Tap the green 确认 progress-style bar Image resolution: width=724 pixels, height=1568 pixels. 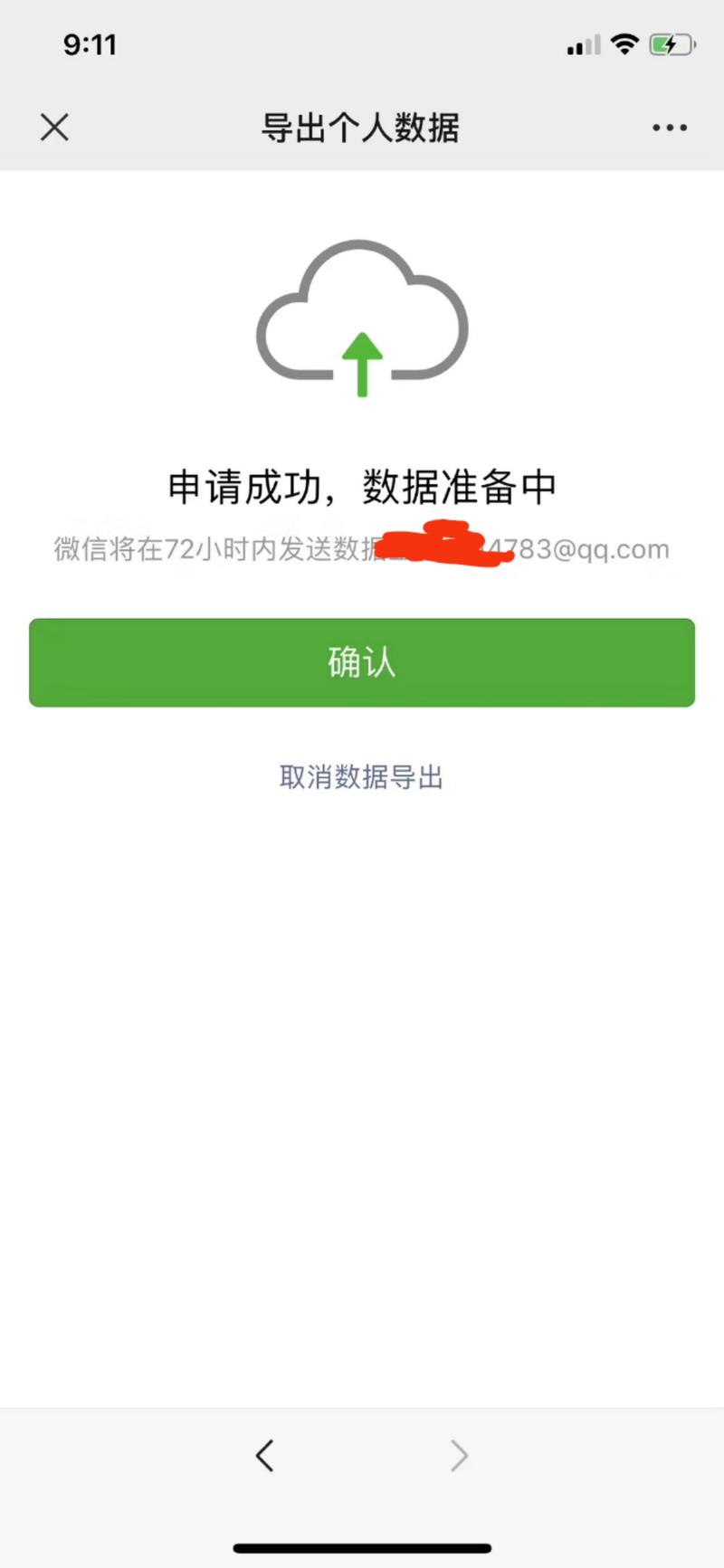click(362, 662)
